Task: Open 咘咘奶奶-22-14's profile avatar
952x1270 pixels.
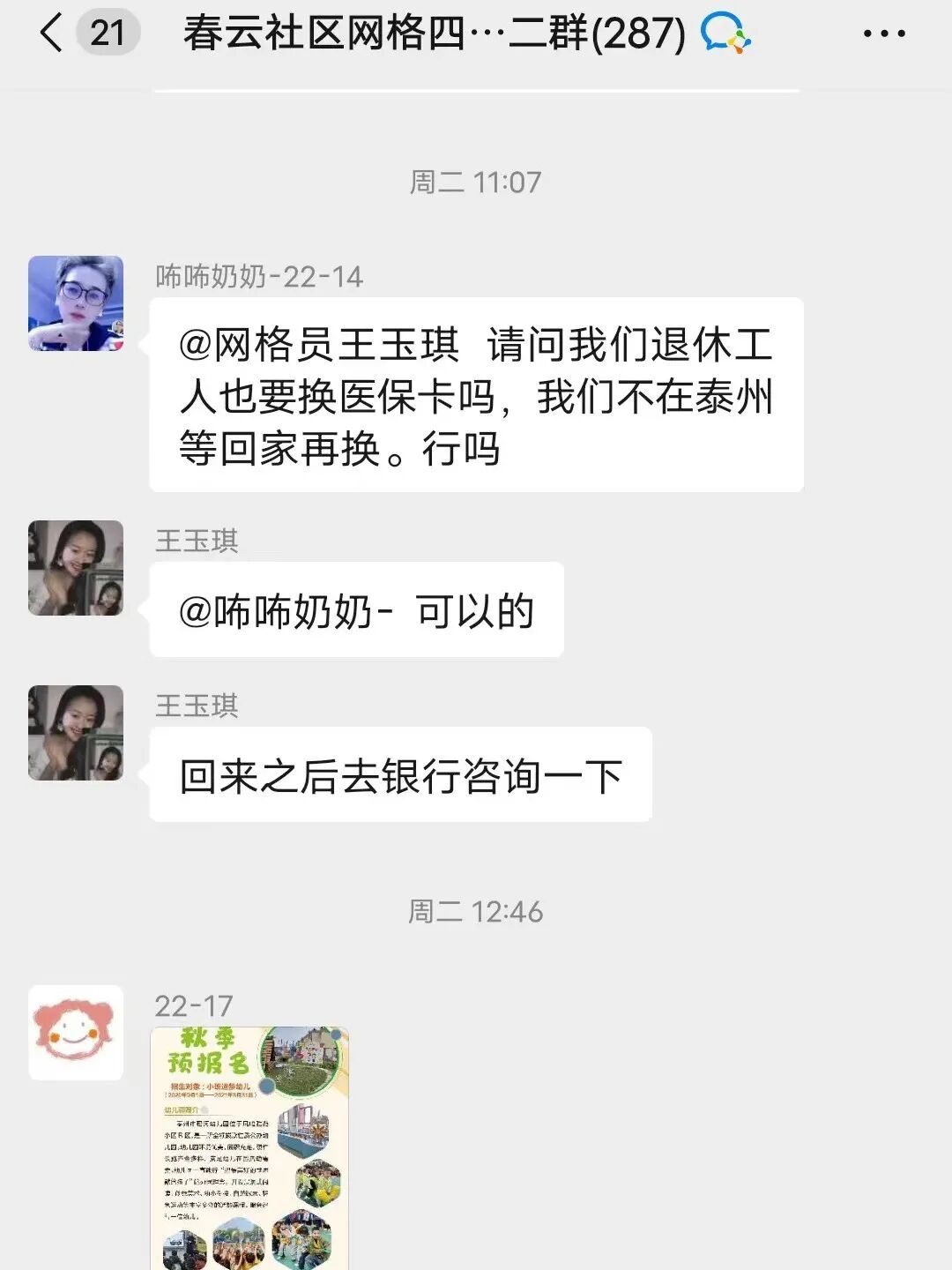Action: [76, 303]
